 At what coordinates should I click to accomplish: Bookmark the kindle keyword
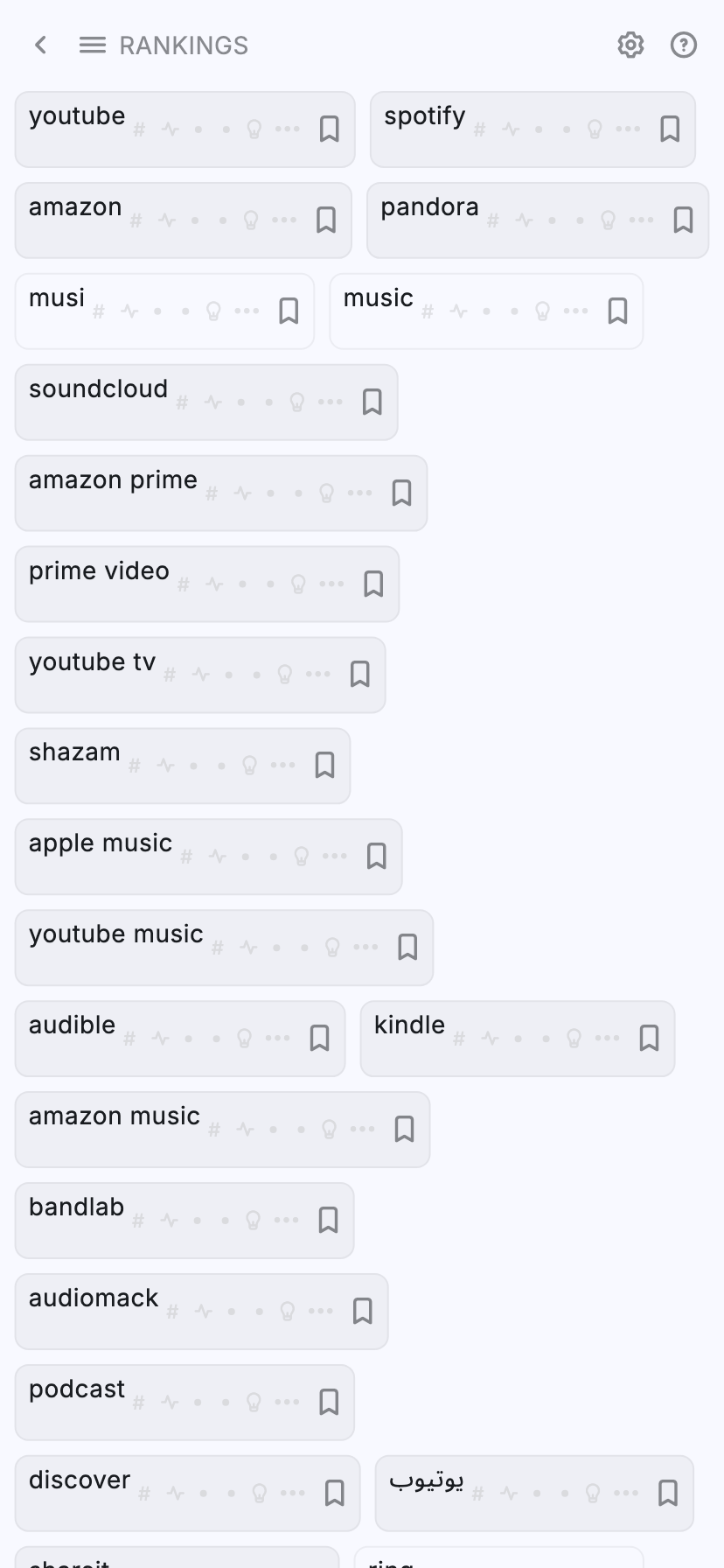pos(649,1039)
